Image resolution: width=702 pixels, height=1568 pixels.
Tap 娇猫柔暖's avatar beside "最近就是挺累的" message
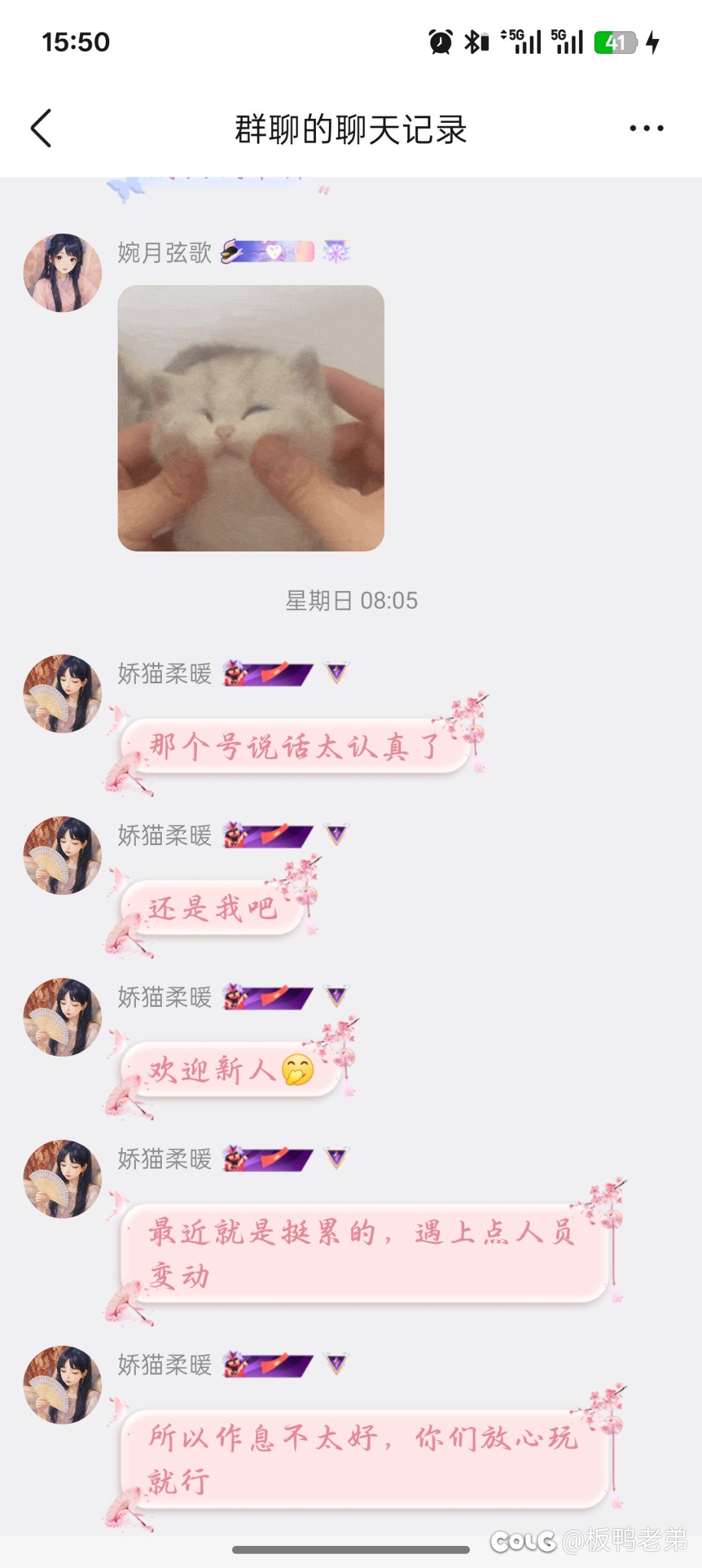pyautogui.click(x=62, y=1179)
